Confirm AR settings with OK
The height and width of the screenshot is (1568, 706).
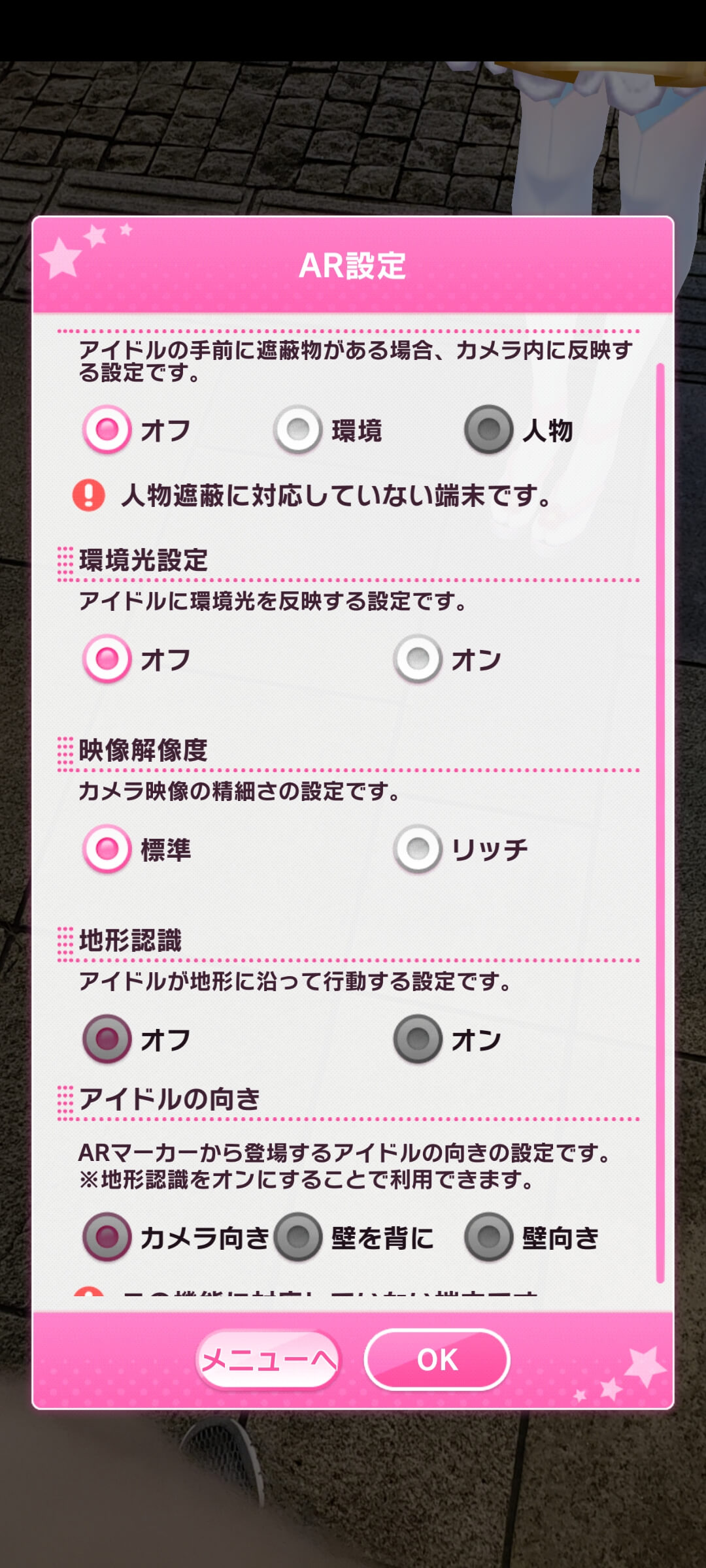coord(437,1360)
